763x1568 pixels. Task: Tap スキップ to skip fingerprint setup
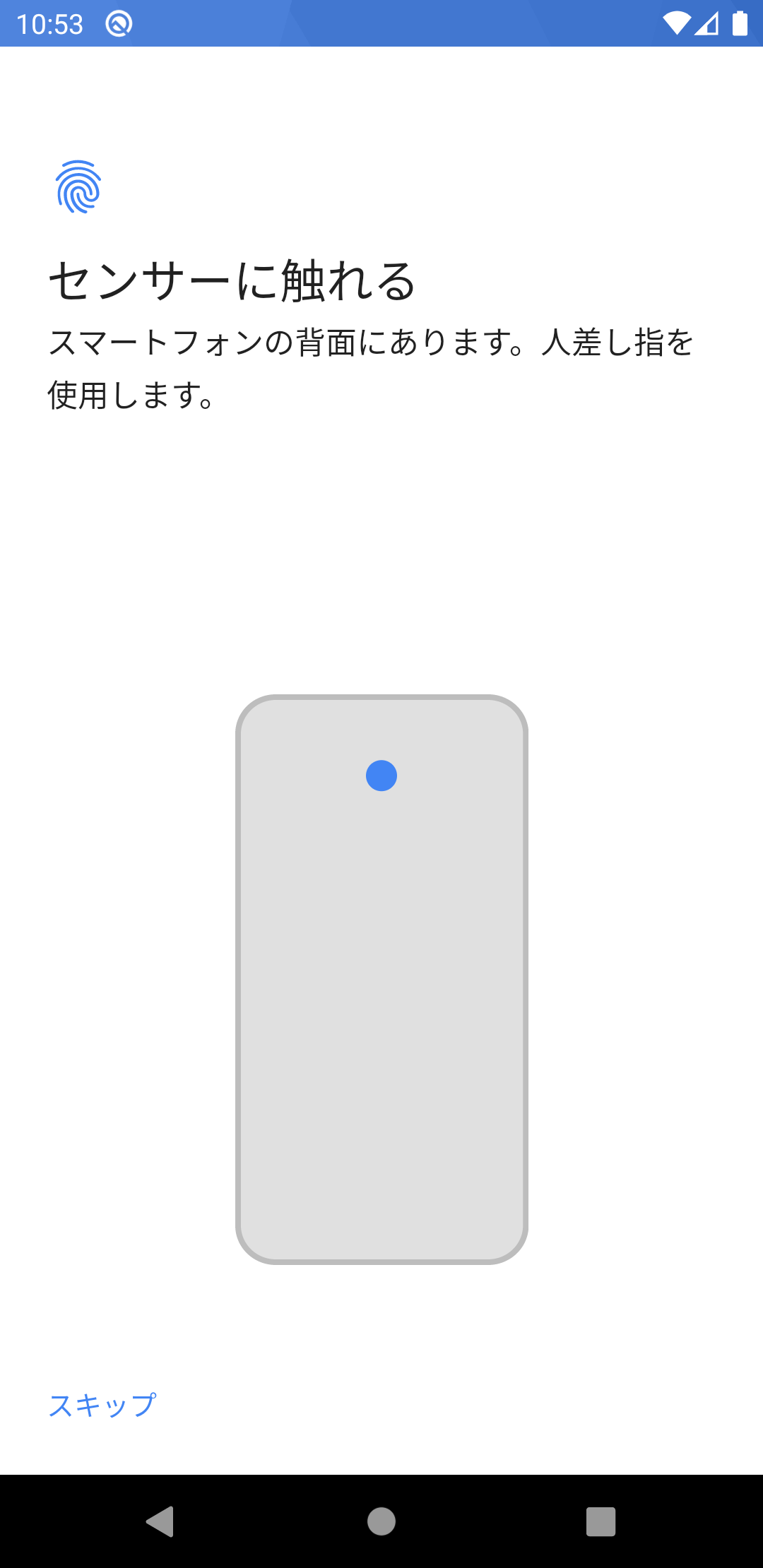tap(102, 1405)
